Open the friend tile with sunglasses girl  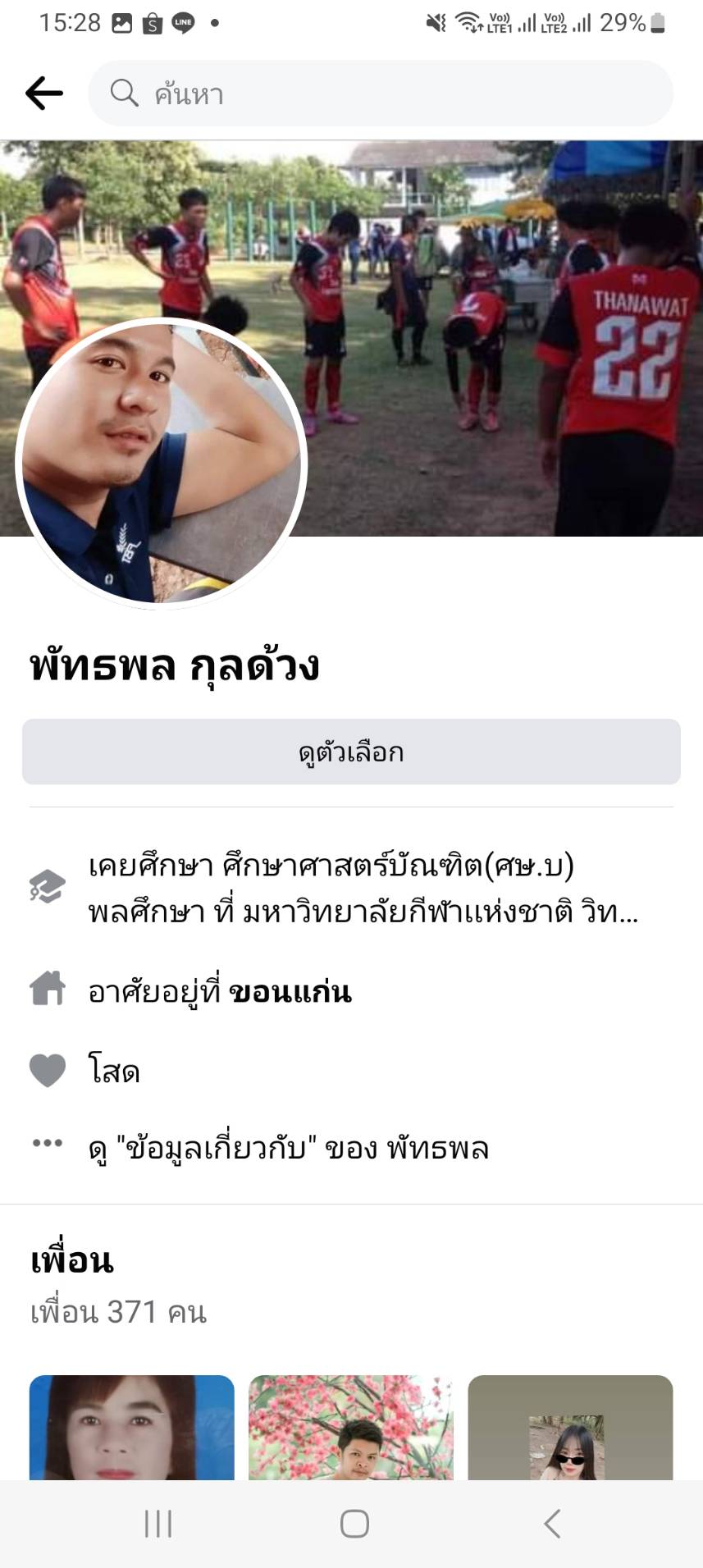570,1428
